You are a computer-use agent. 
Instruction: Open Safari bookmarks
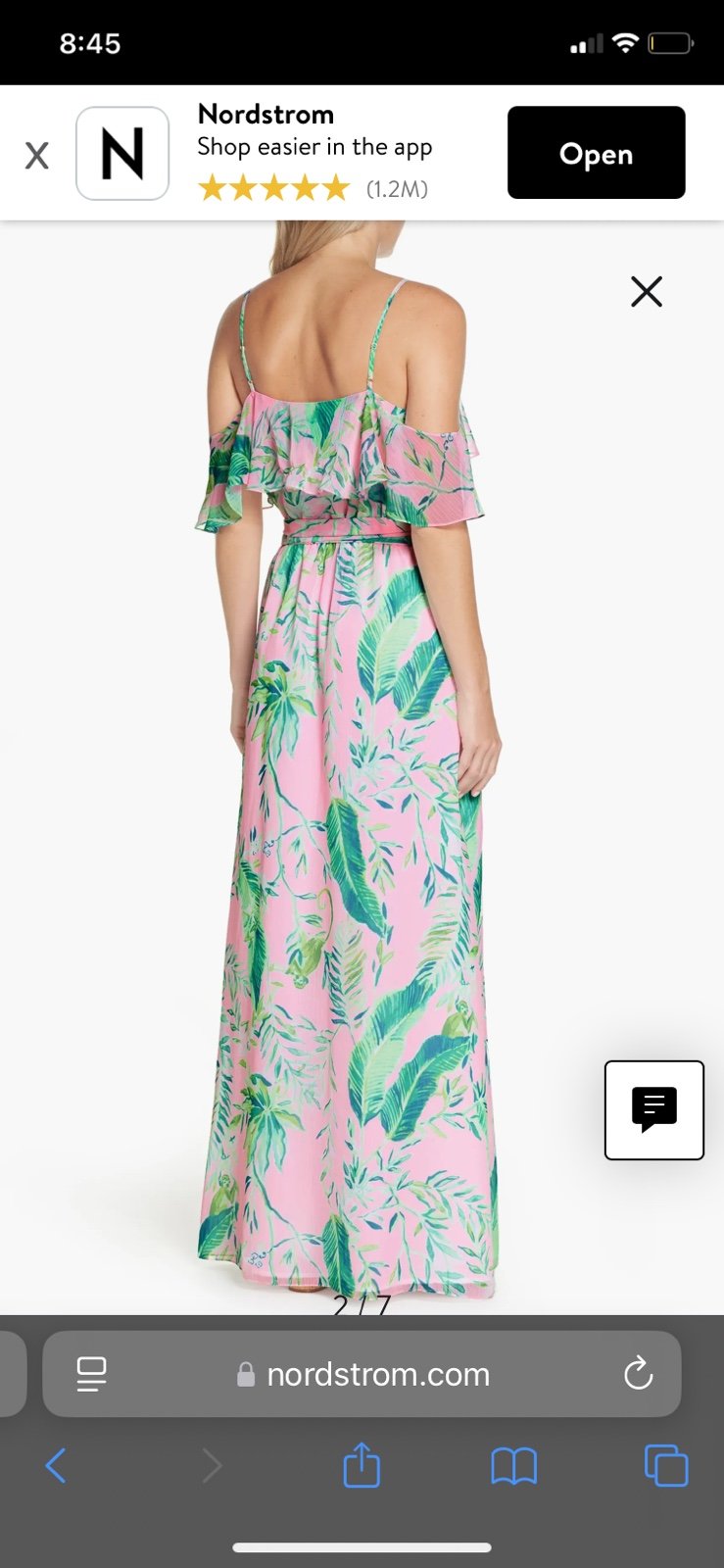click(513, 1466)
